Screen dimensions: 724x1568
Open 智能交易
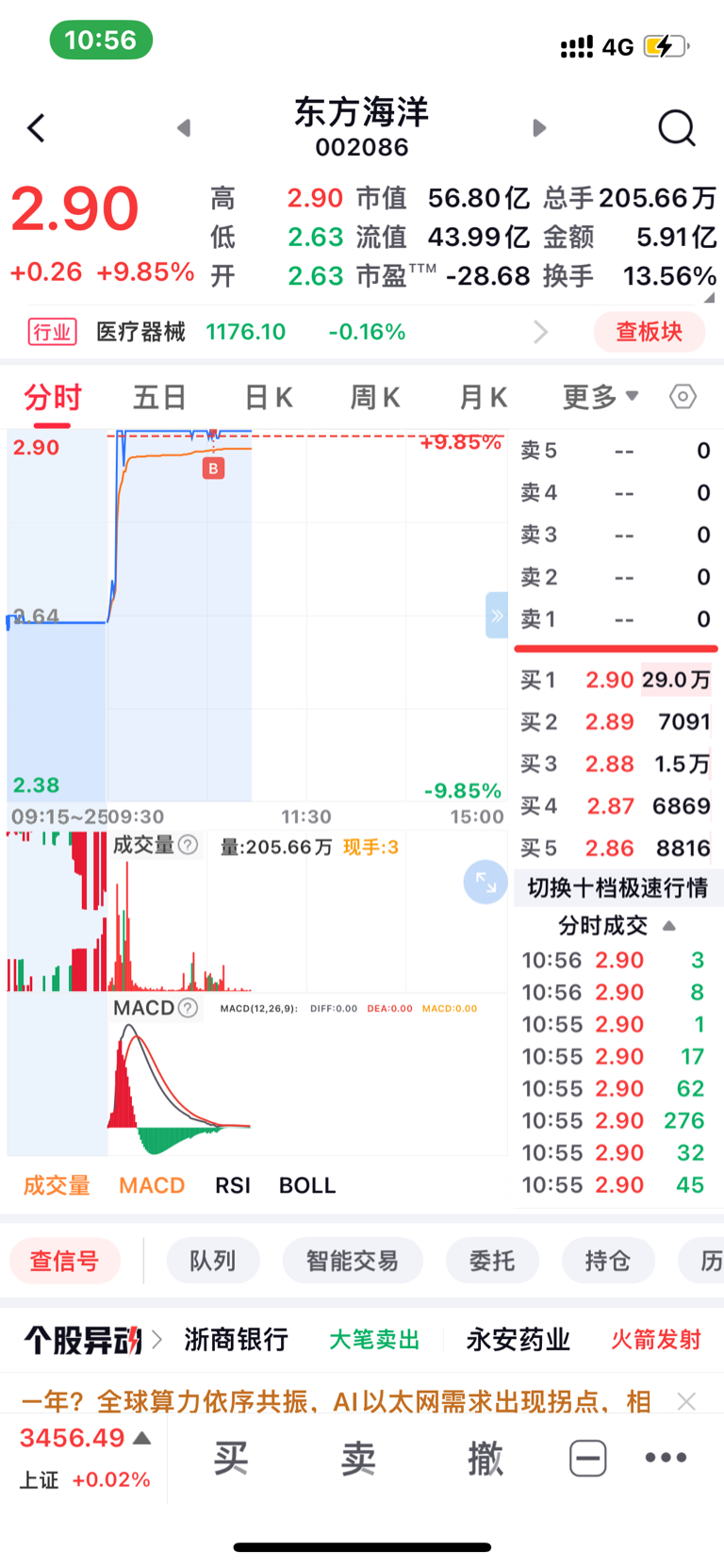click(353, 1261)
